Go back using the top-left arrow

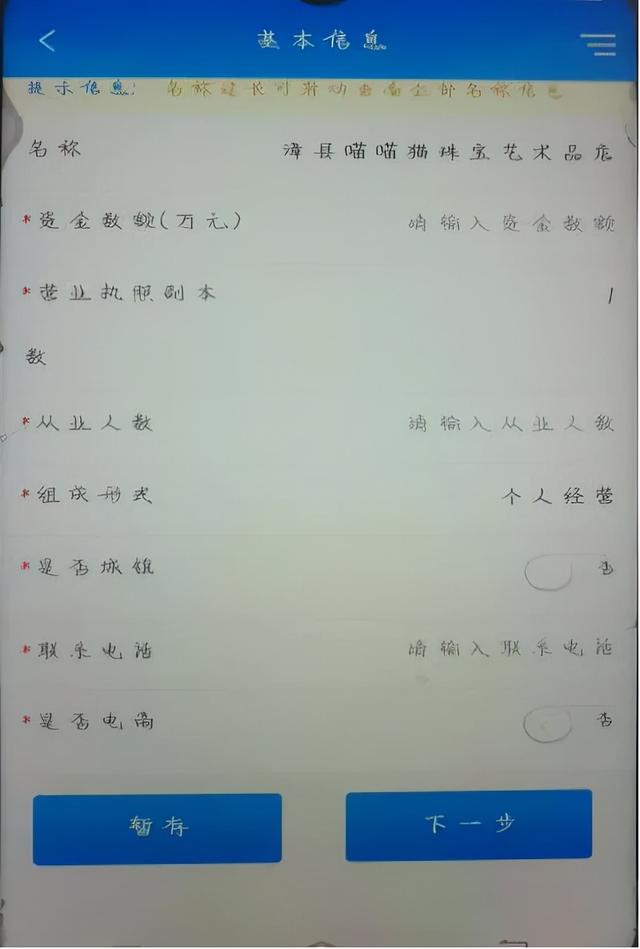tap(47, 40)
